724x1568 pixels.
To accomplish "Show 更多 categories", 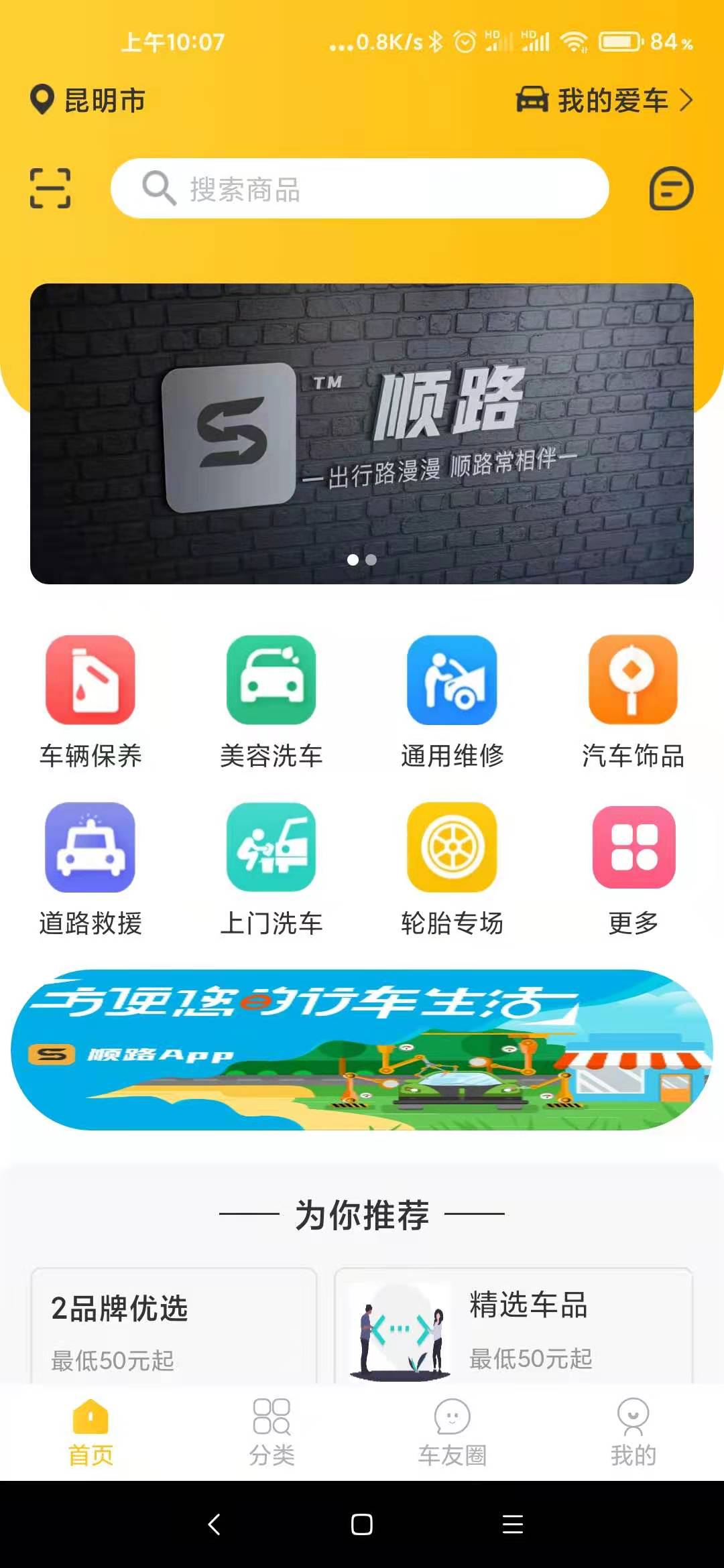I will tap(633, 869).
